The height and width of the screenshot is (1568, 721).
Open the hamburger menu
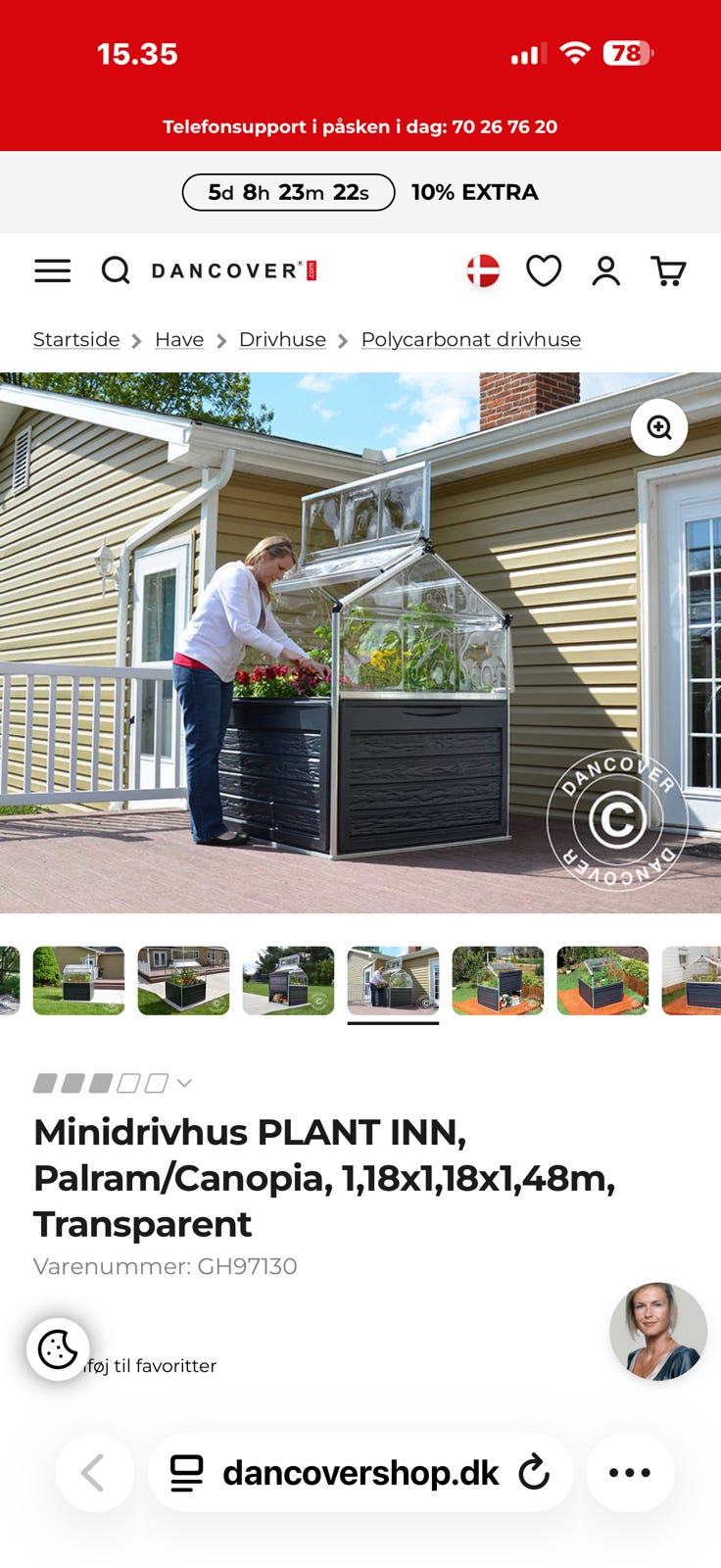pyautogui.click(x=52, y=270)
